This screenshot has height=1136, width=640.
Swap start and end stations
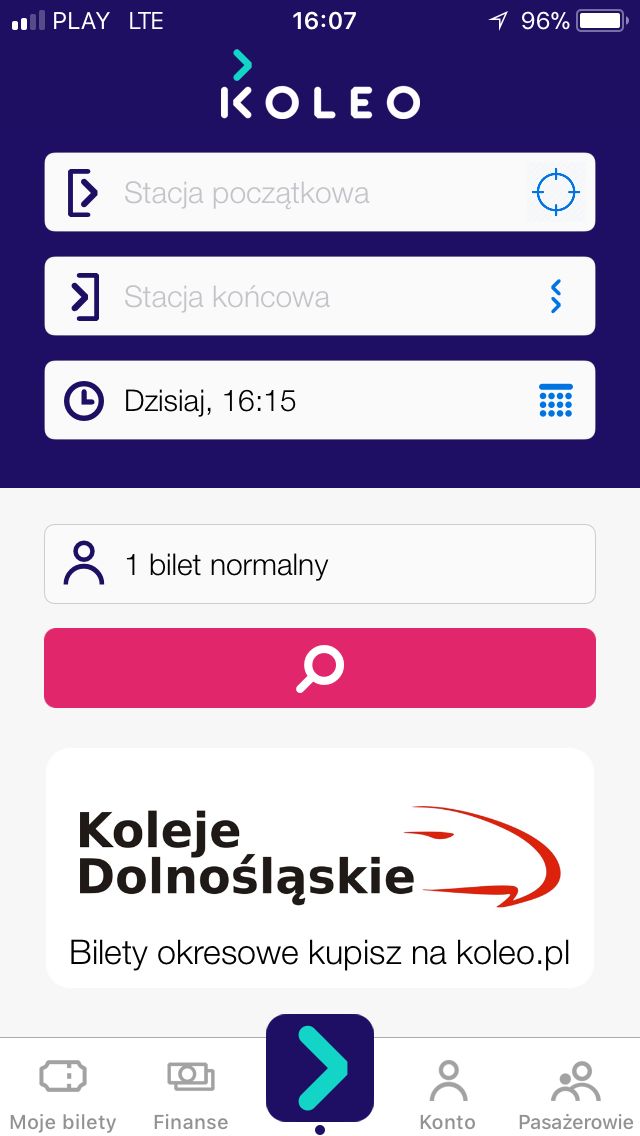[556, 296]
